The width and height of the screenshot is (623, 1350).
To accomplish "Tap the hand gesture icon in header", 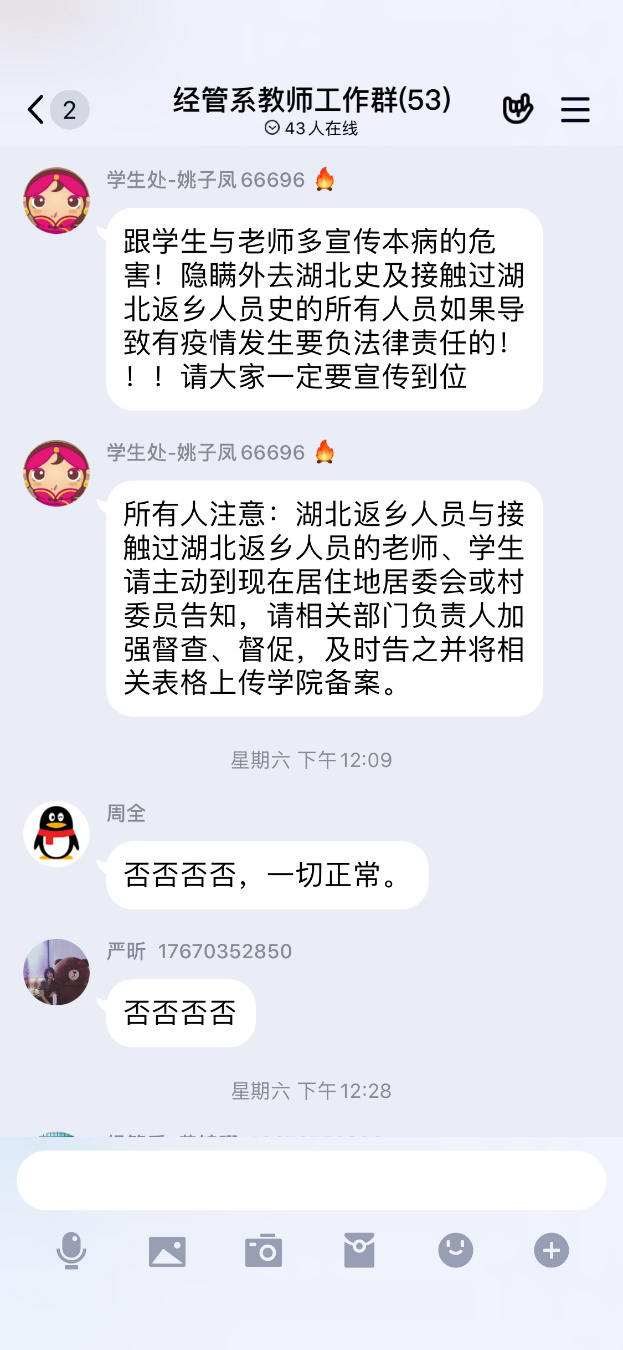I will pos(517,109).
